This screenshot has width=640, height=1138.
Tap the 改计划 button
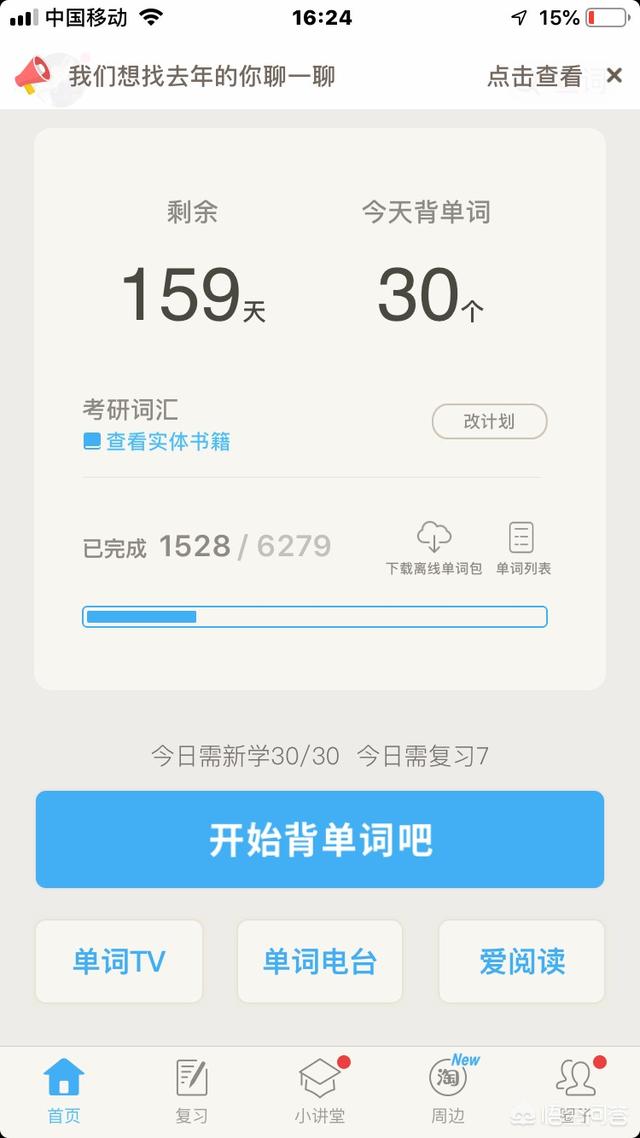click(489, 422)
